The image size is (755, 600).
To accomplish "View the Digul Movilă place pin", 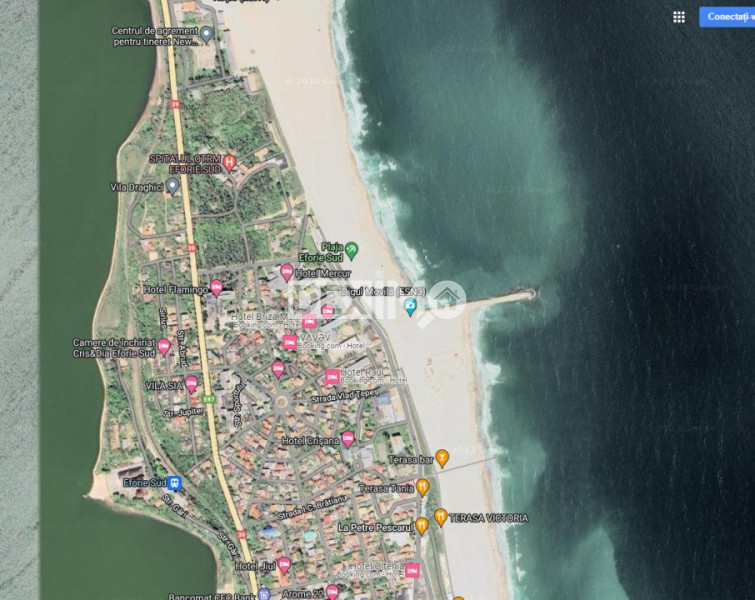I will pos(409,307).
